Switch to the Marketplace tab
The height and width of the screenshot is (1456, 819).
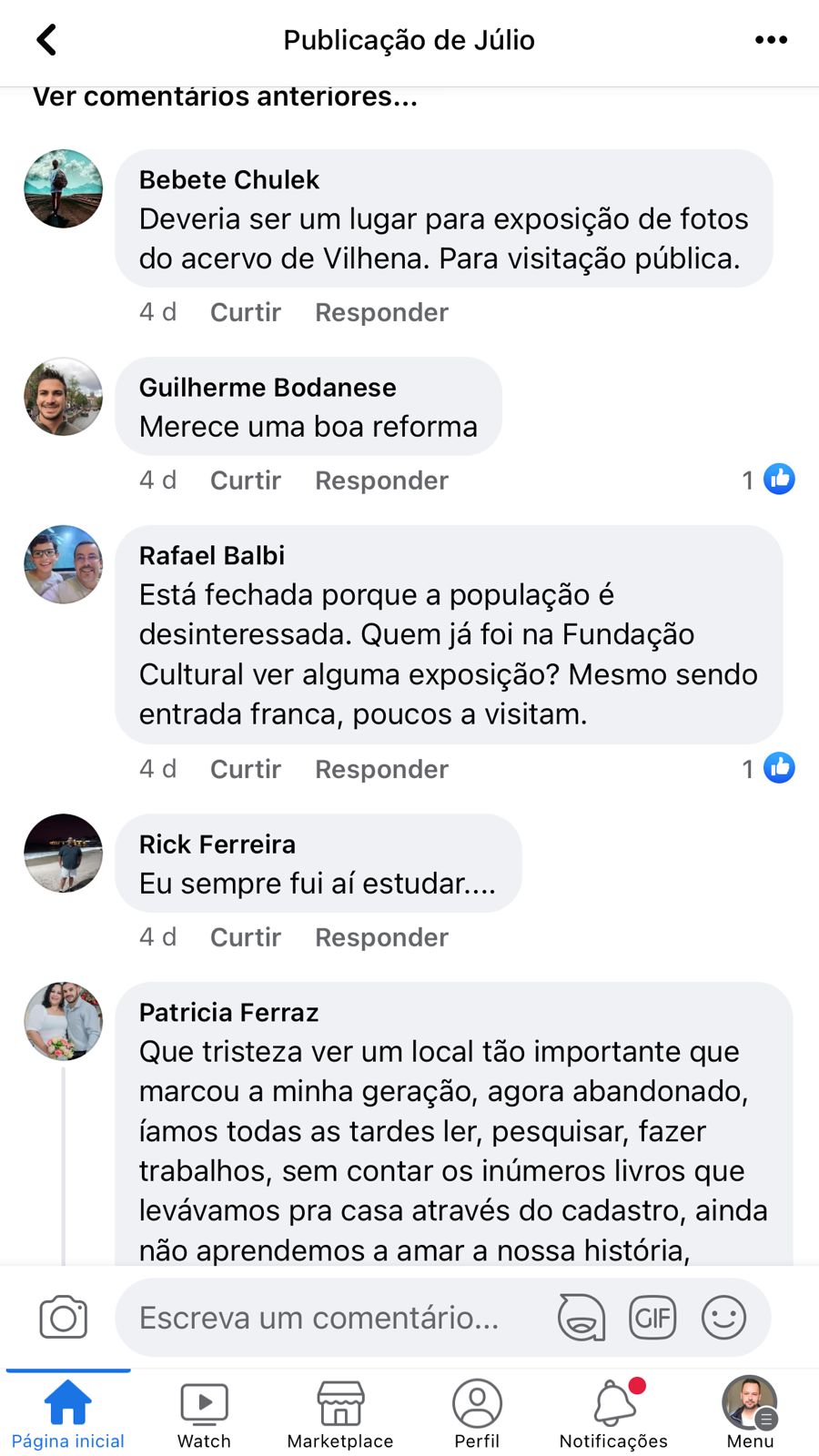click(x=340, y=1413)
